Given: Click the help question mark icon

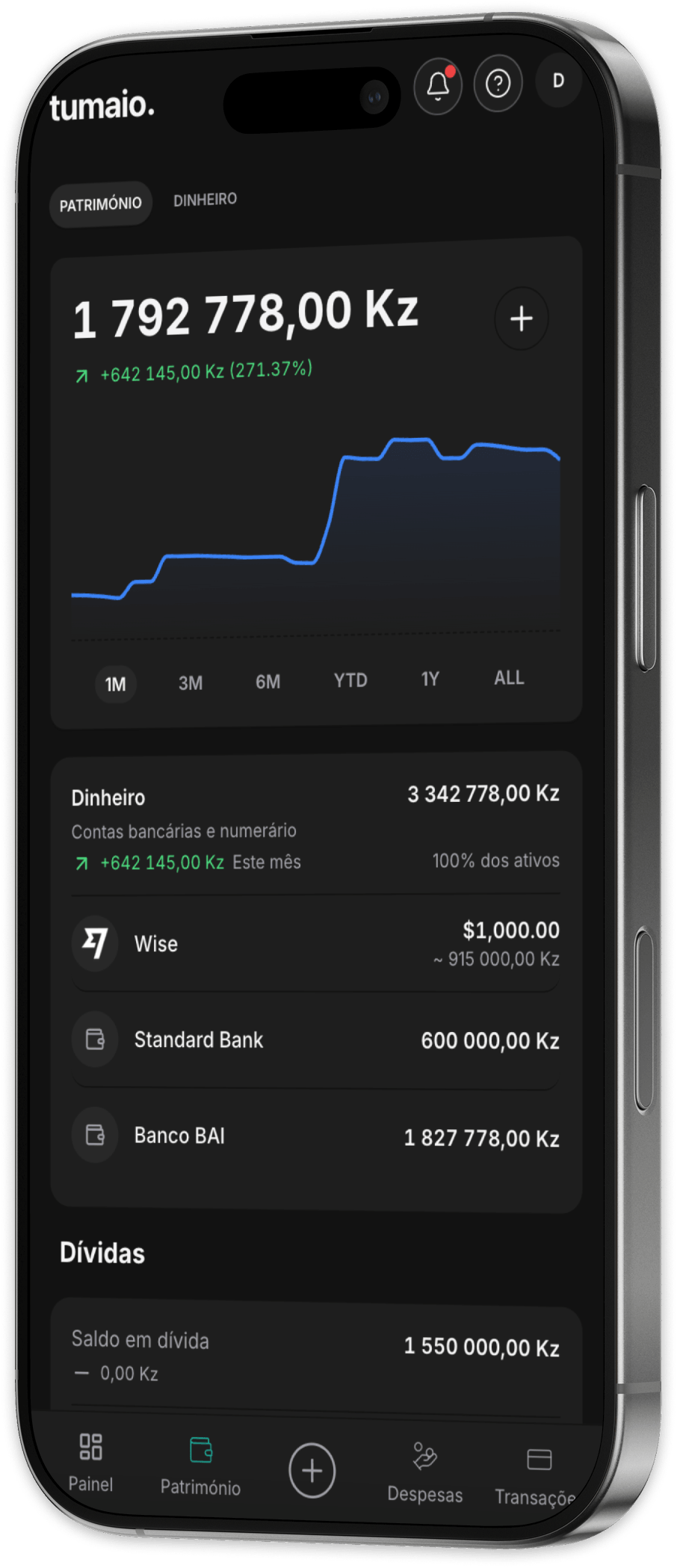Looking at the screenshot, I should (498, 82).
